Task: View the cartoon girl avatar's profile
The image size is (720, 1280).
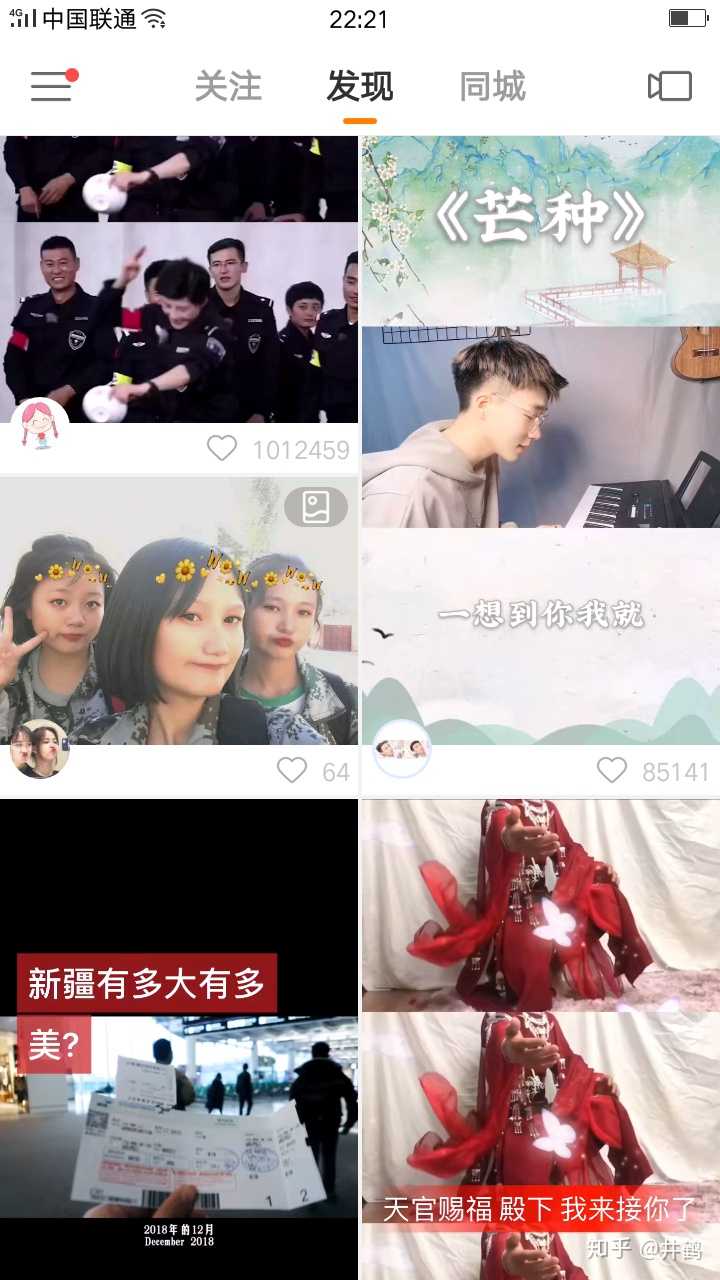Action: pos(39,425)
